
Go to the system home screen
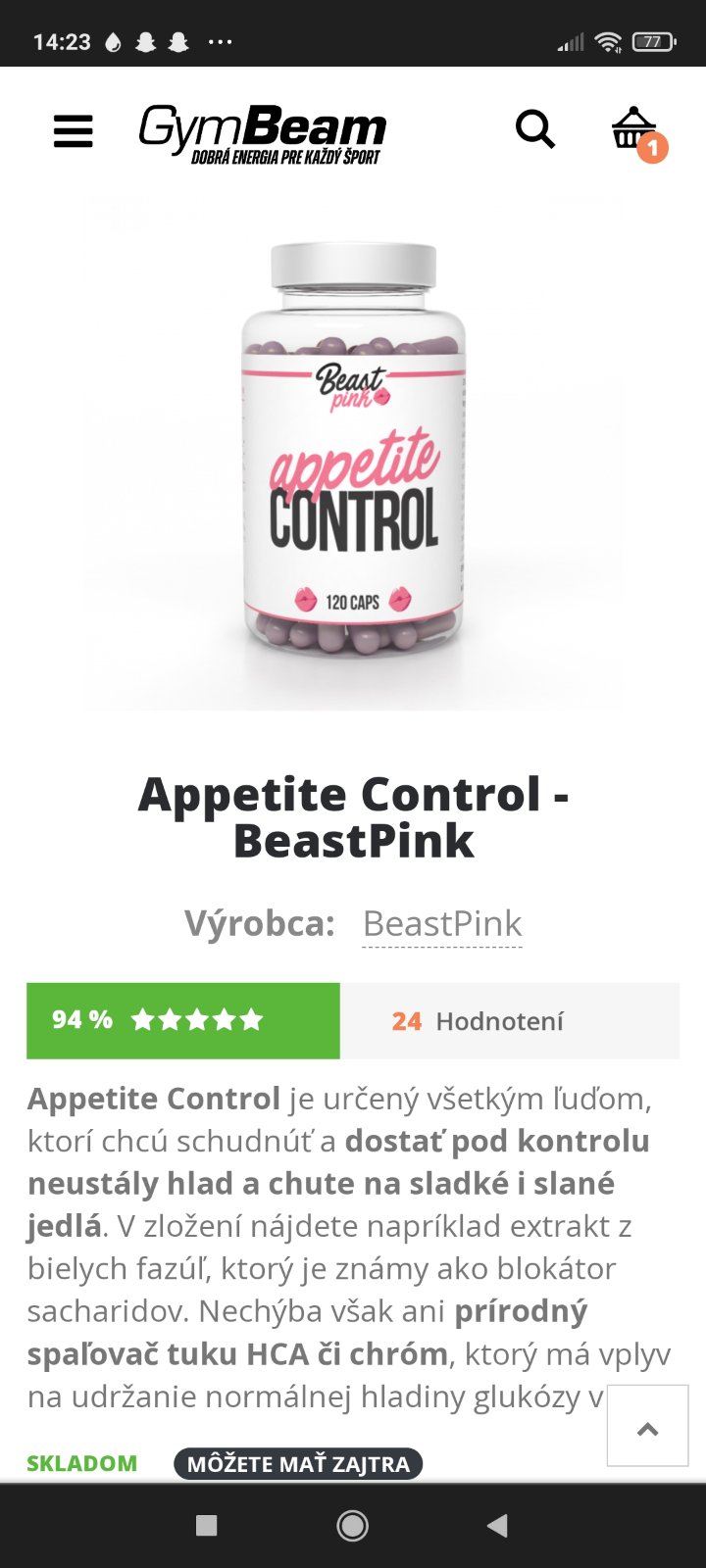[353, 1525]
